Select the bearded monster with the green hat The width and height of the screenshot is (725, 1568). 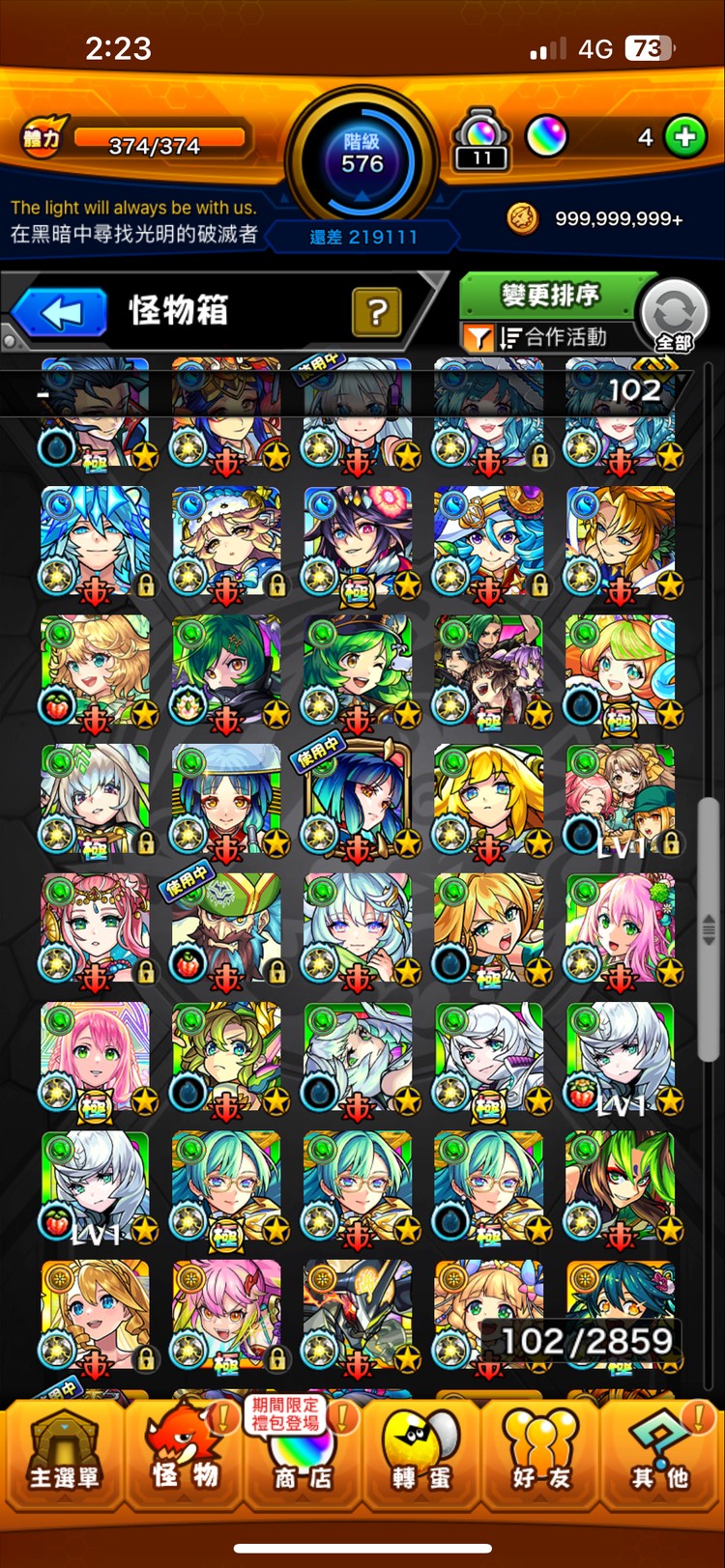coord(226,929)
